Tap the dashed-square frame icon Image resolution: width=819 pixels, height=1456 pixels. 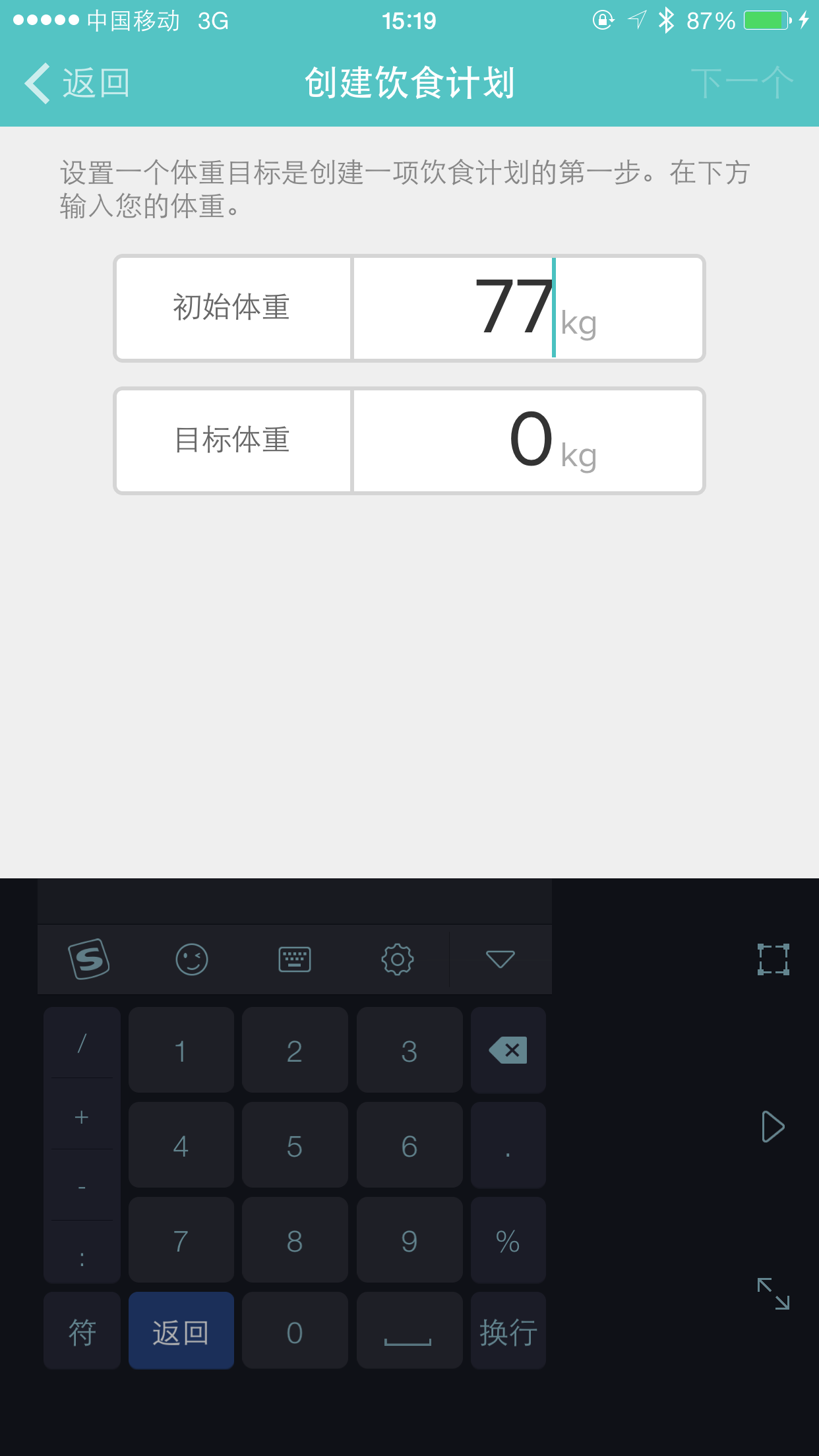pos(773,959)
